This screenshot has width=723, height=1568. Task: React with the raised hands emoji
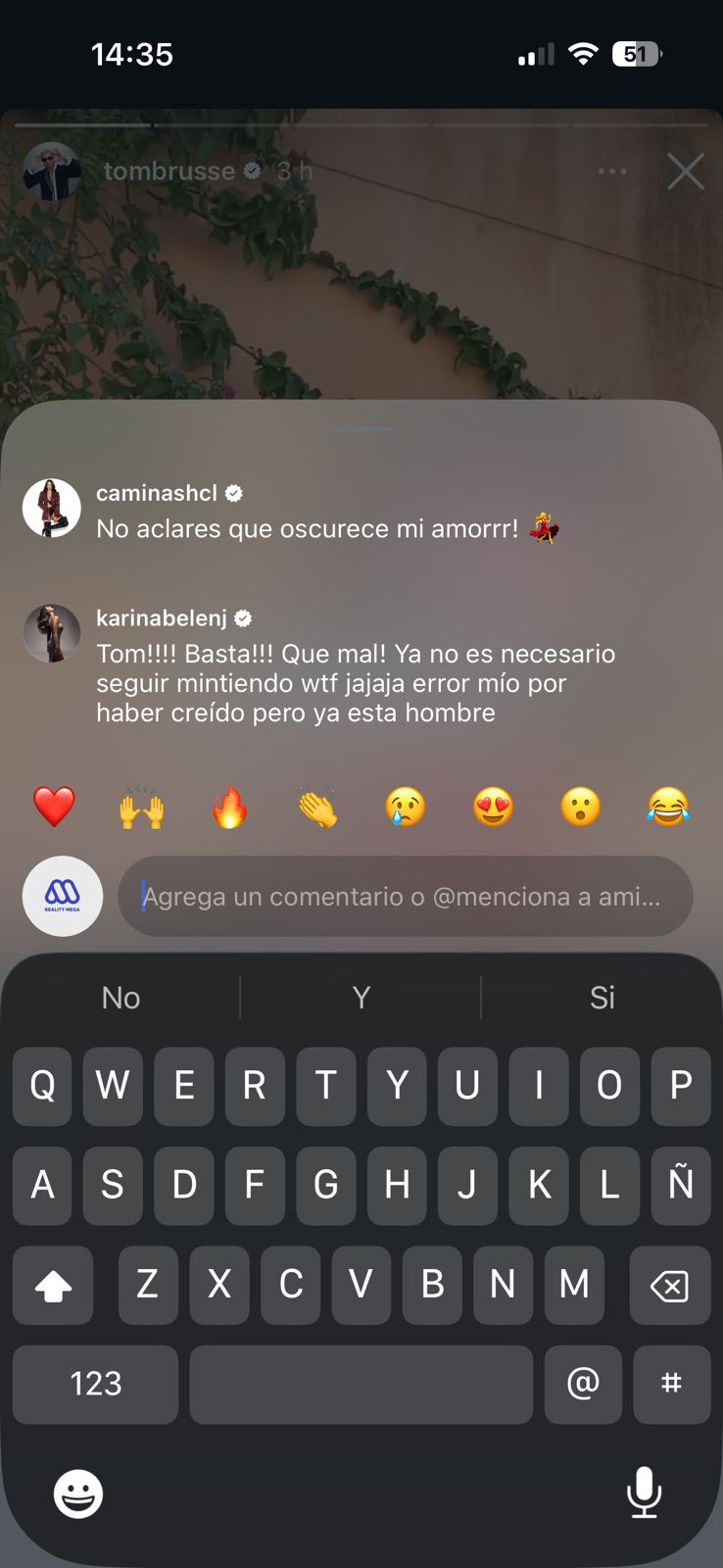142,808
